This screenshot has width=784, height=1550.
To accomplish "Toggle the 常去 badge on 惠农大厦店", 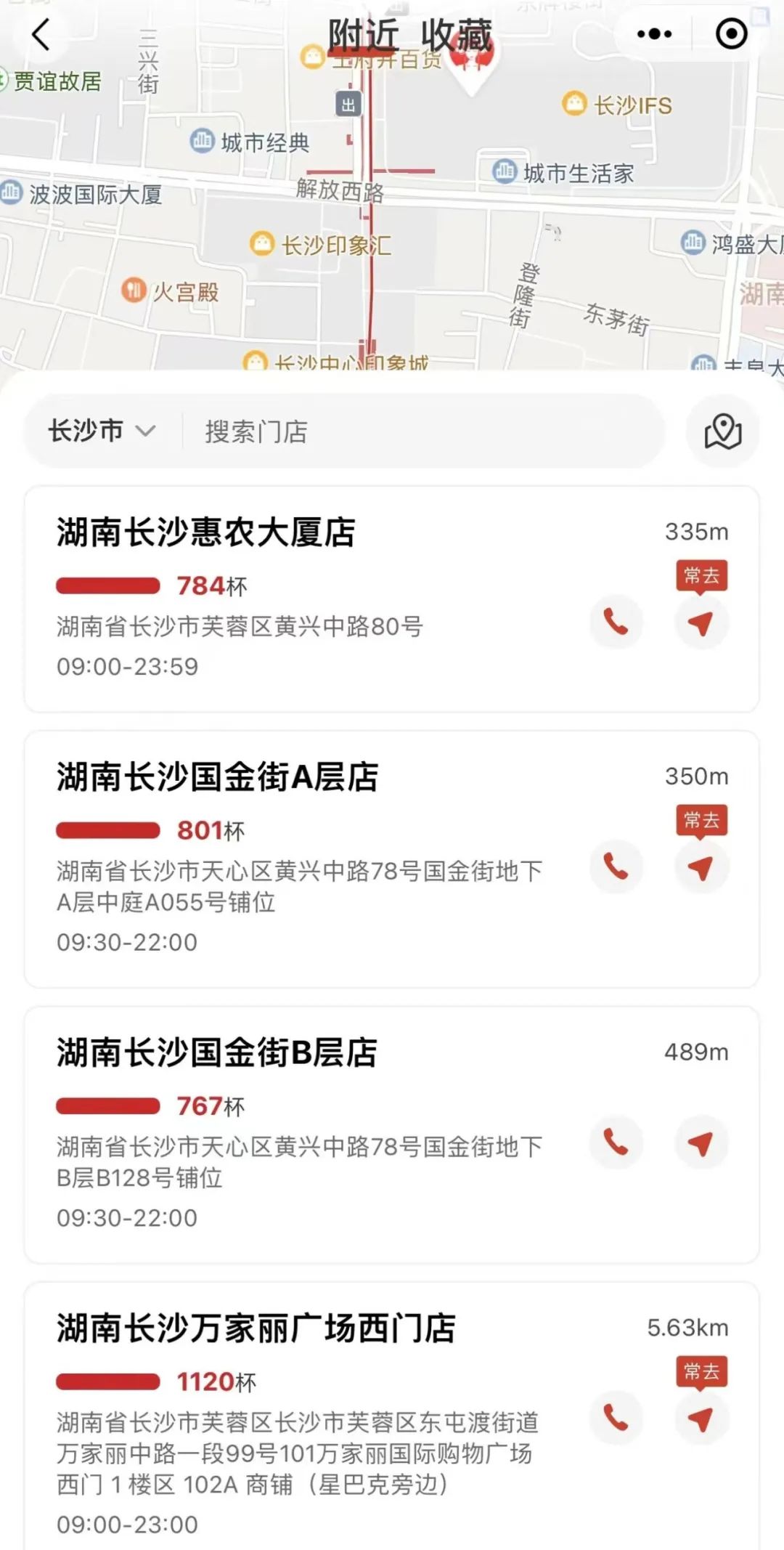I will click(702, 575).
